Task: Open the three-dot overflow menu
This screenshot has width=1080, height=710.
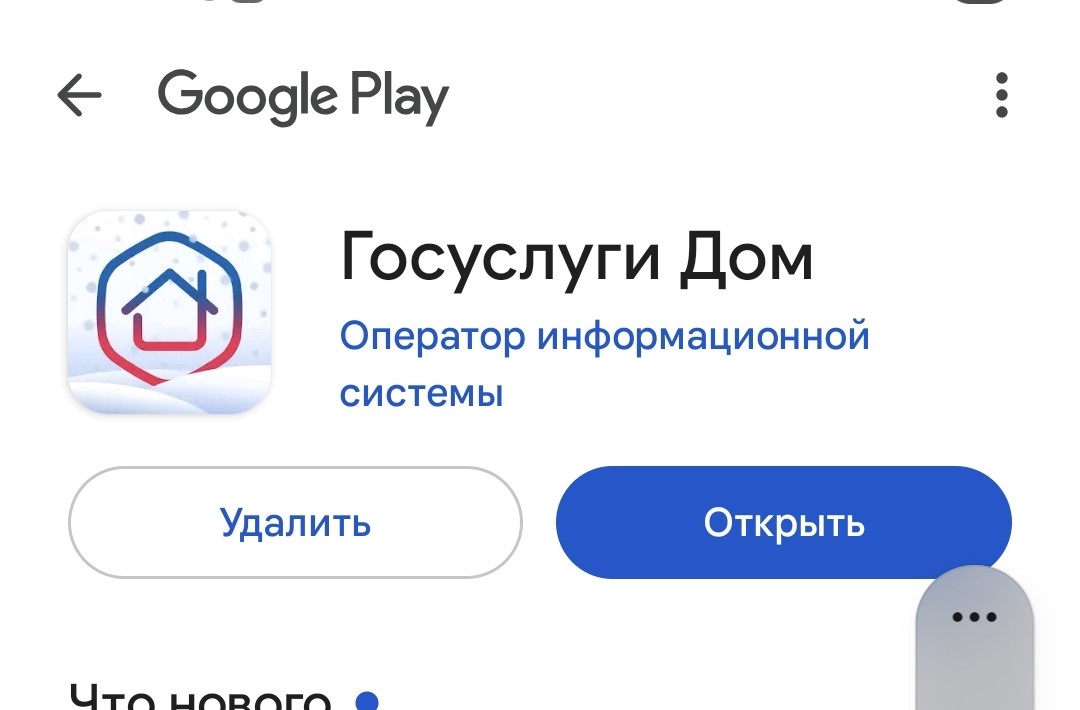Action: 1002,96
